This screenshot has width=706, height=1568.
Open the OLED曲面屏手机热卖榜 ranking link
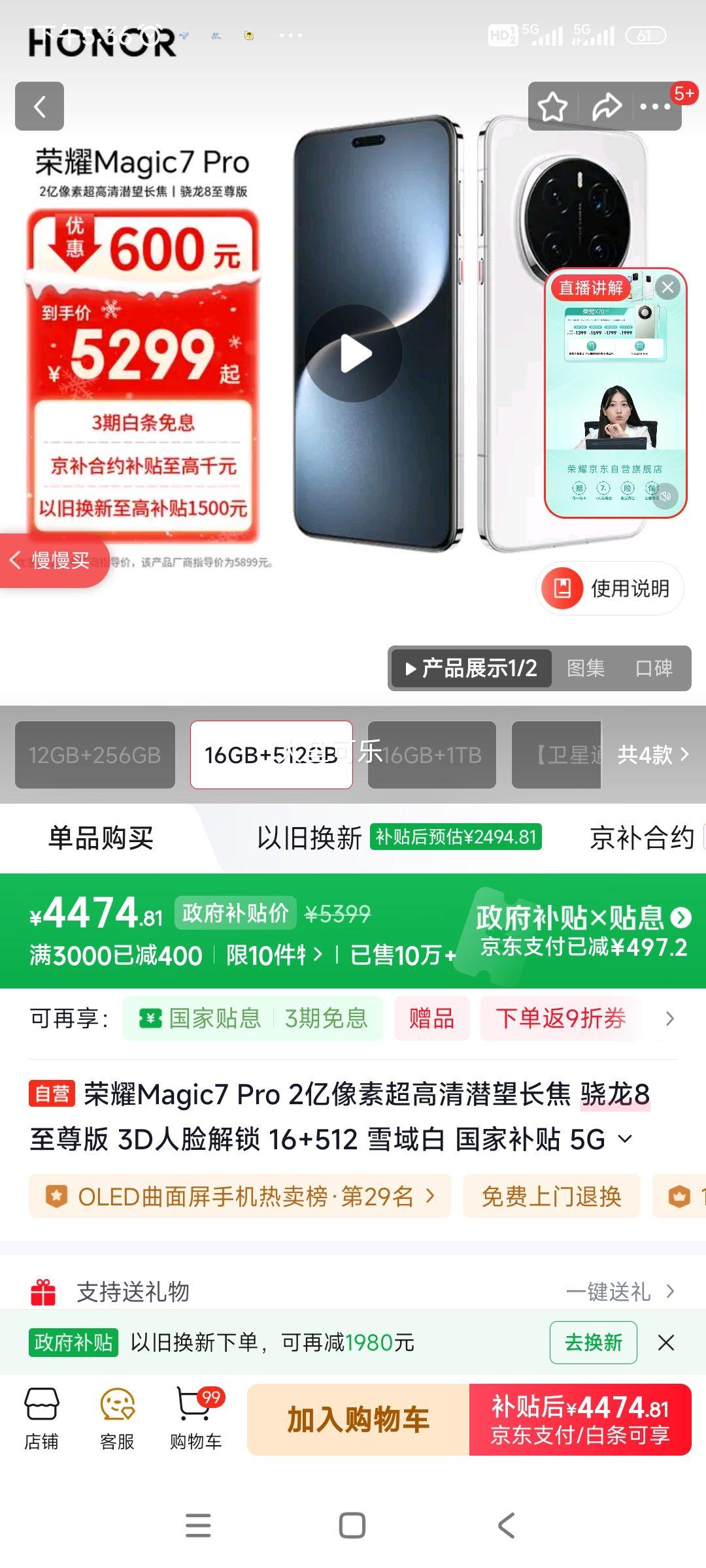(x=235, y=1196)
